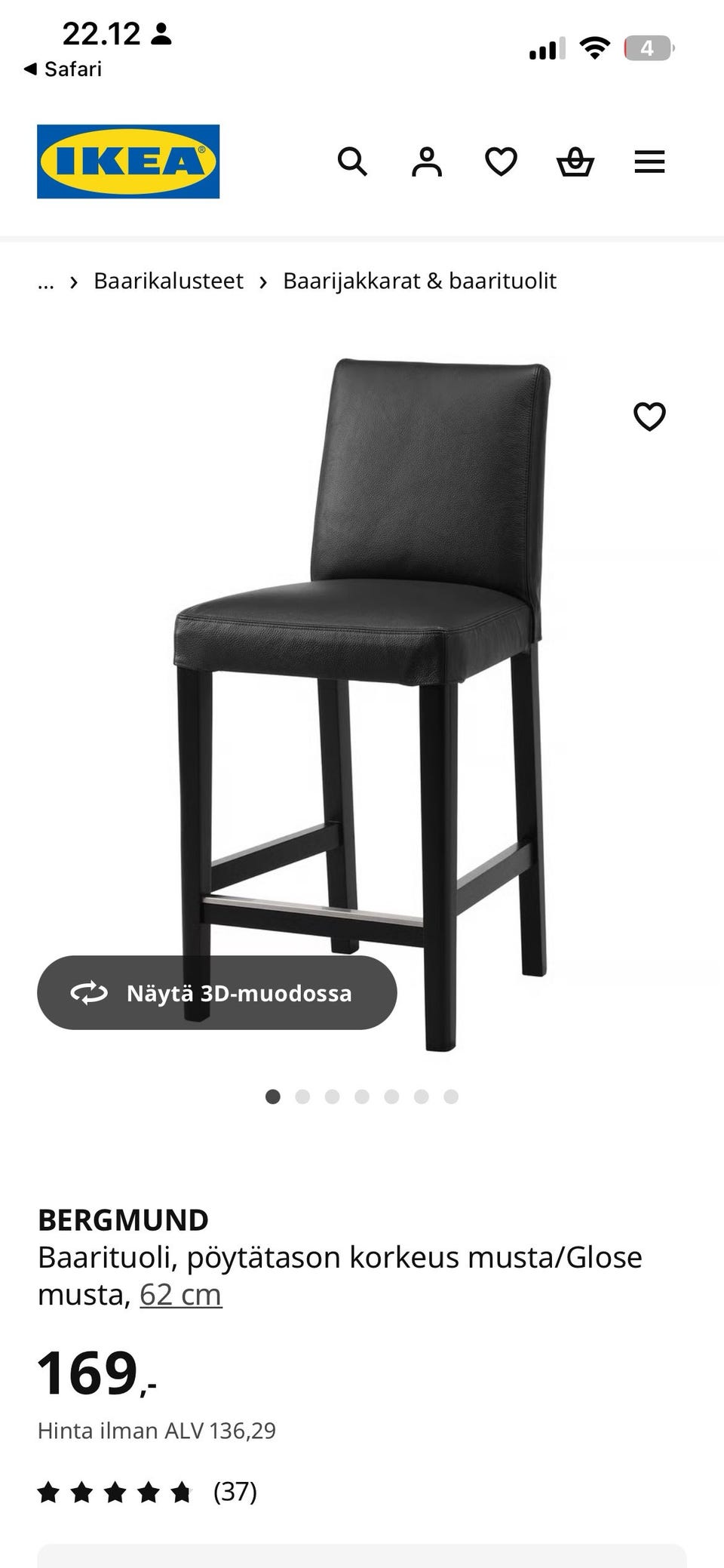Image resolution: width=724 pixels, height=1568 pixels.
Task: Open the shopping basket
Action: click(575, 161)
